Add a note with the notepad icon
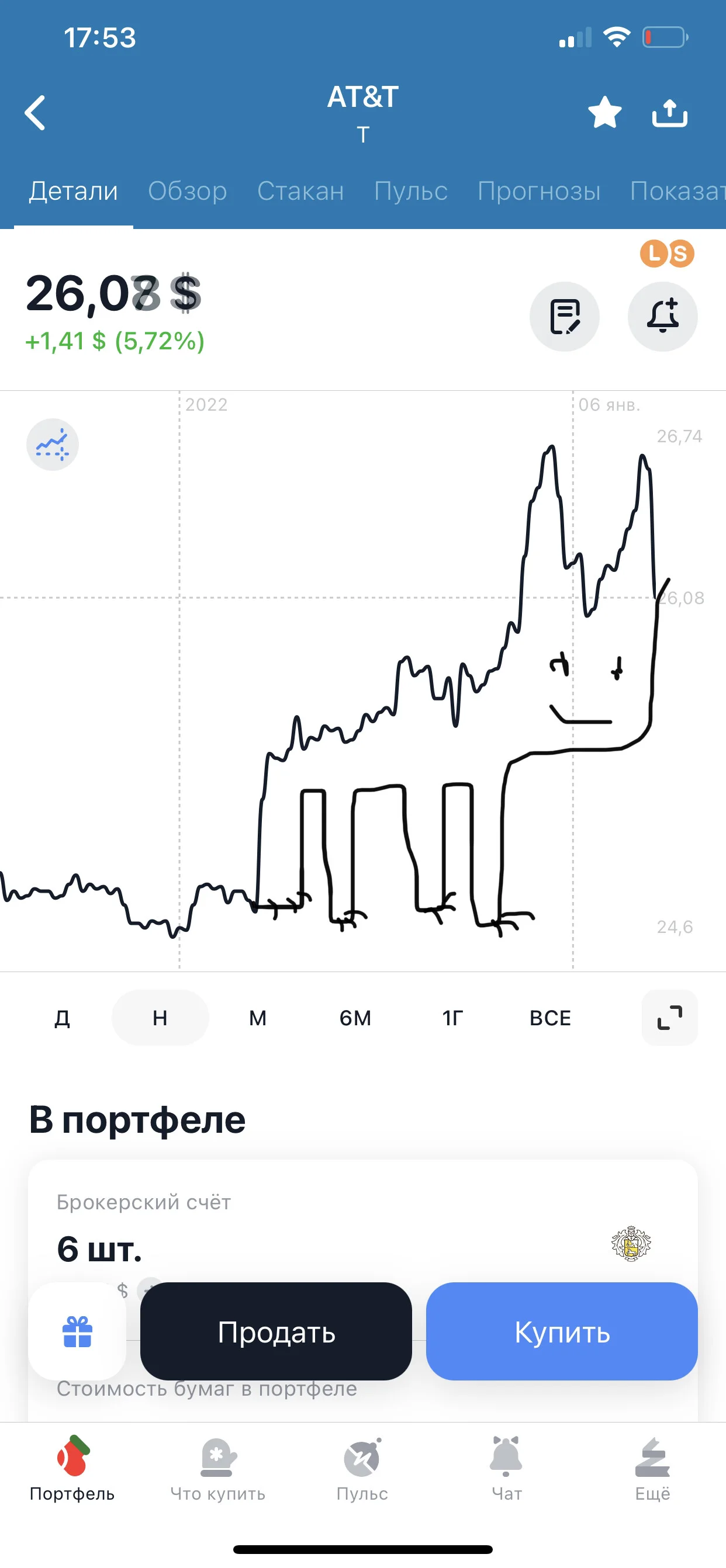 tap(565, 317)
